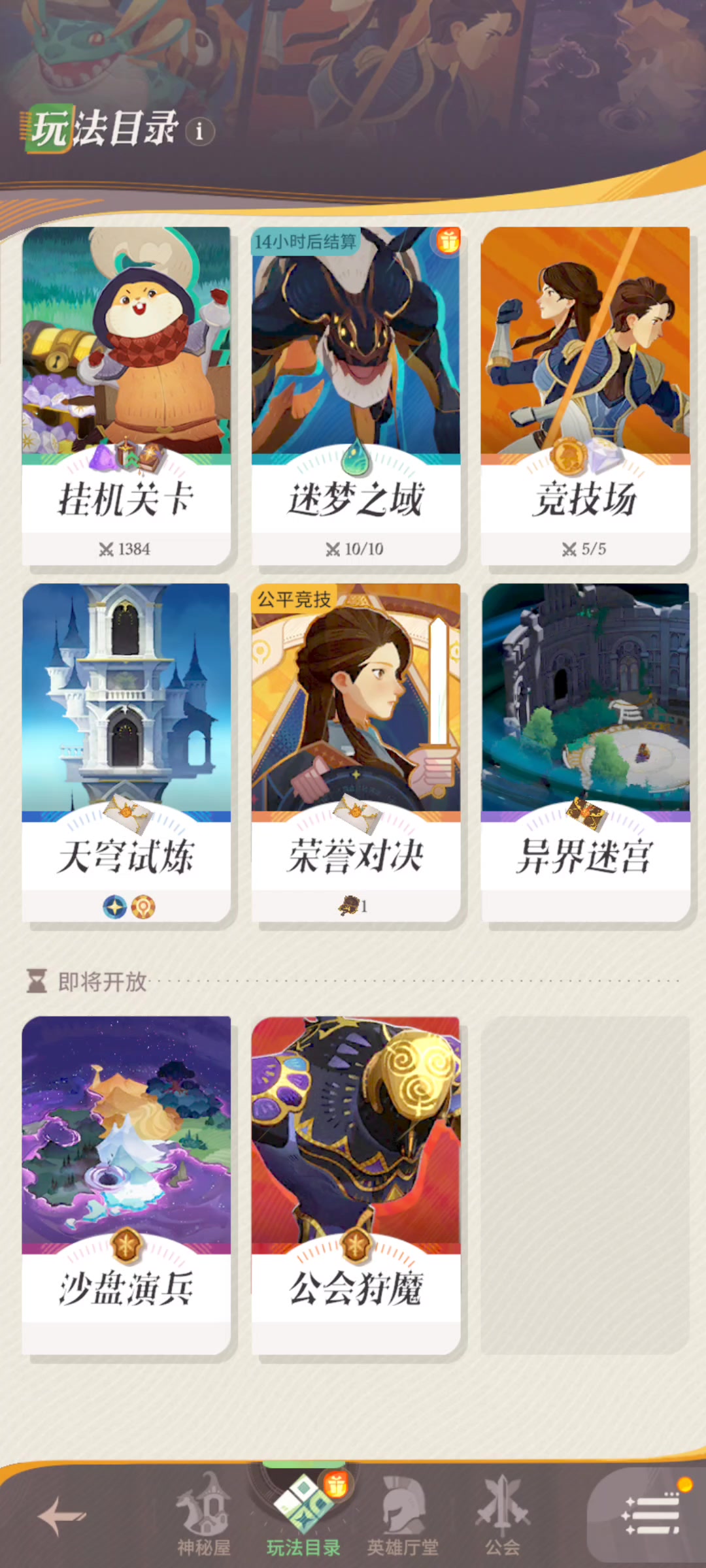Switch to the 神秘屋 tab
The width and height of the screenshot is (706, 1568).
pos(204,1514)
